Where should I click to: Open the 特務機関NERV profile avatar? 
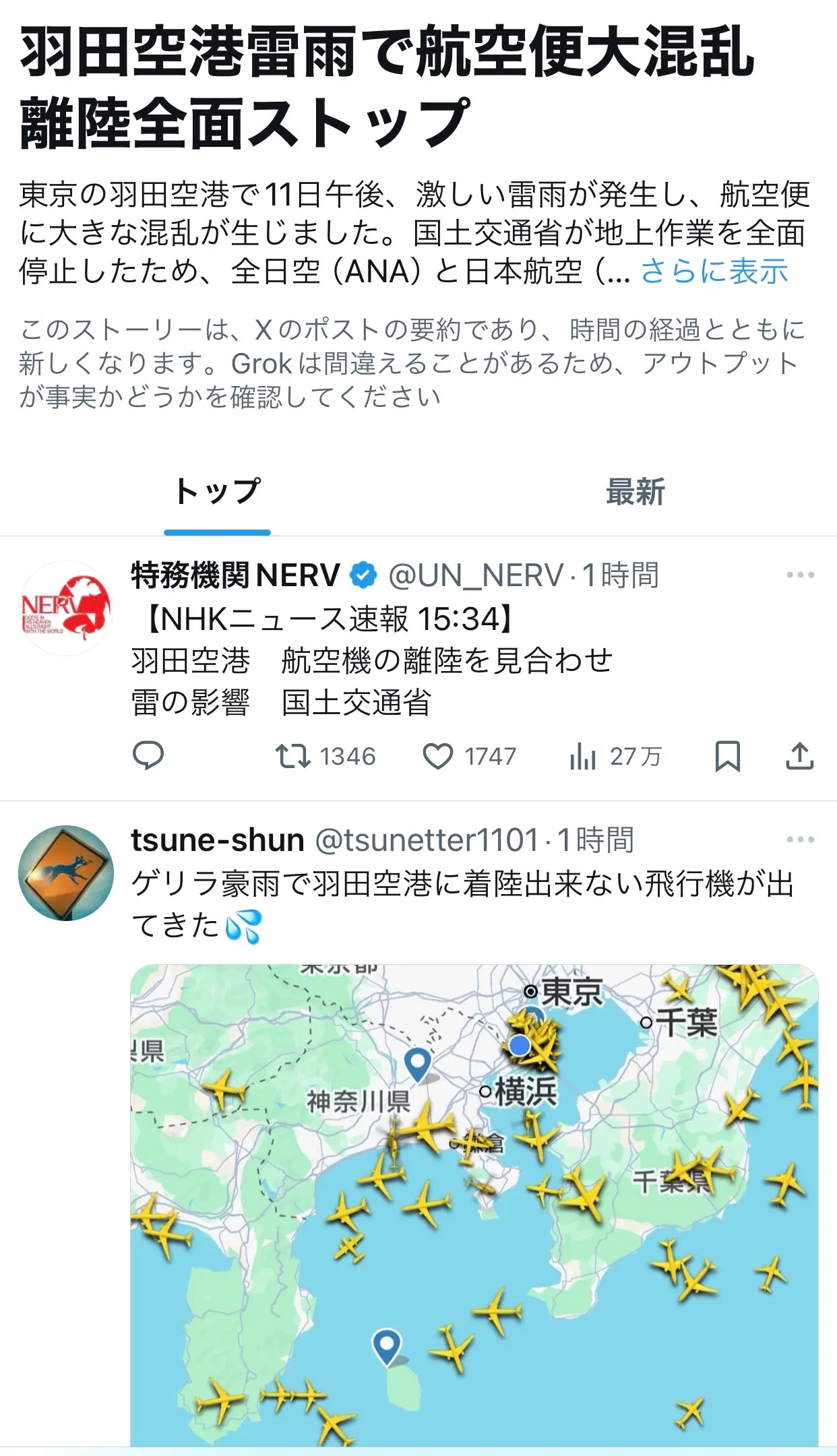coord(65,608)
